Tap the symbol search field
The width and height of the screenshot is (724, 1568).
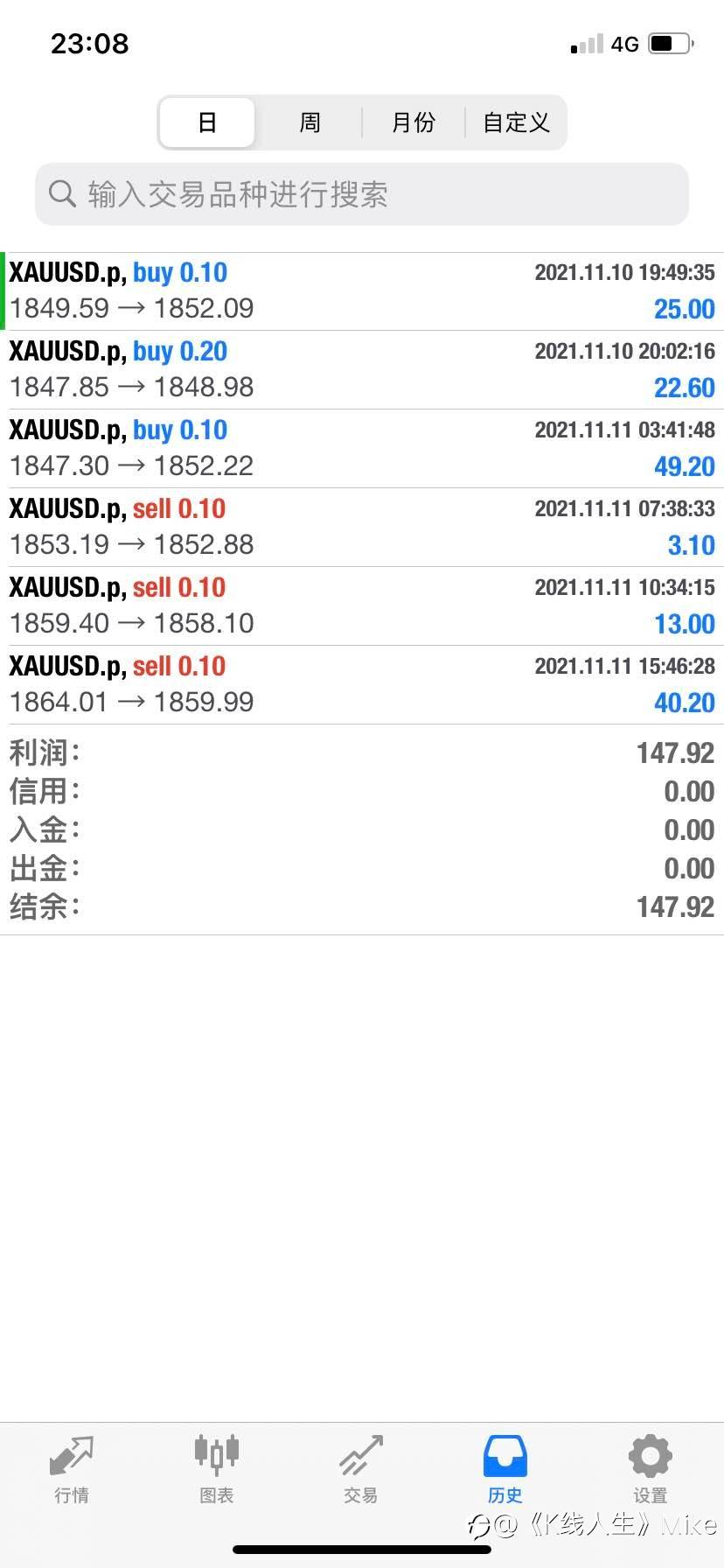pyautogui.click(x=362, y=194)
